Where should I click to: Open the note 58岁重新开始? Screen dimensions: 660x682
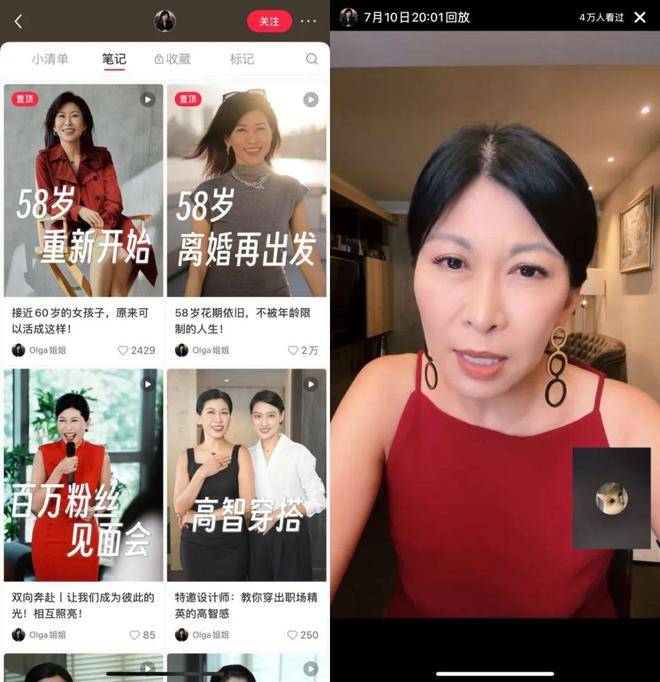(x=83, y=190)
